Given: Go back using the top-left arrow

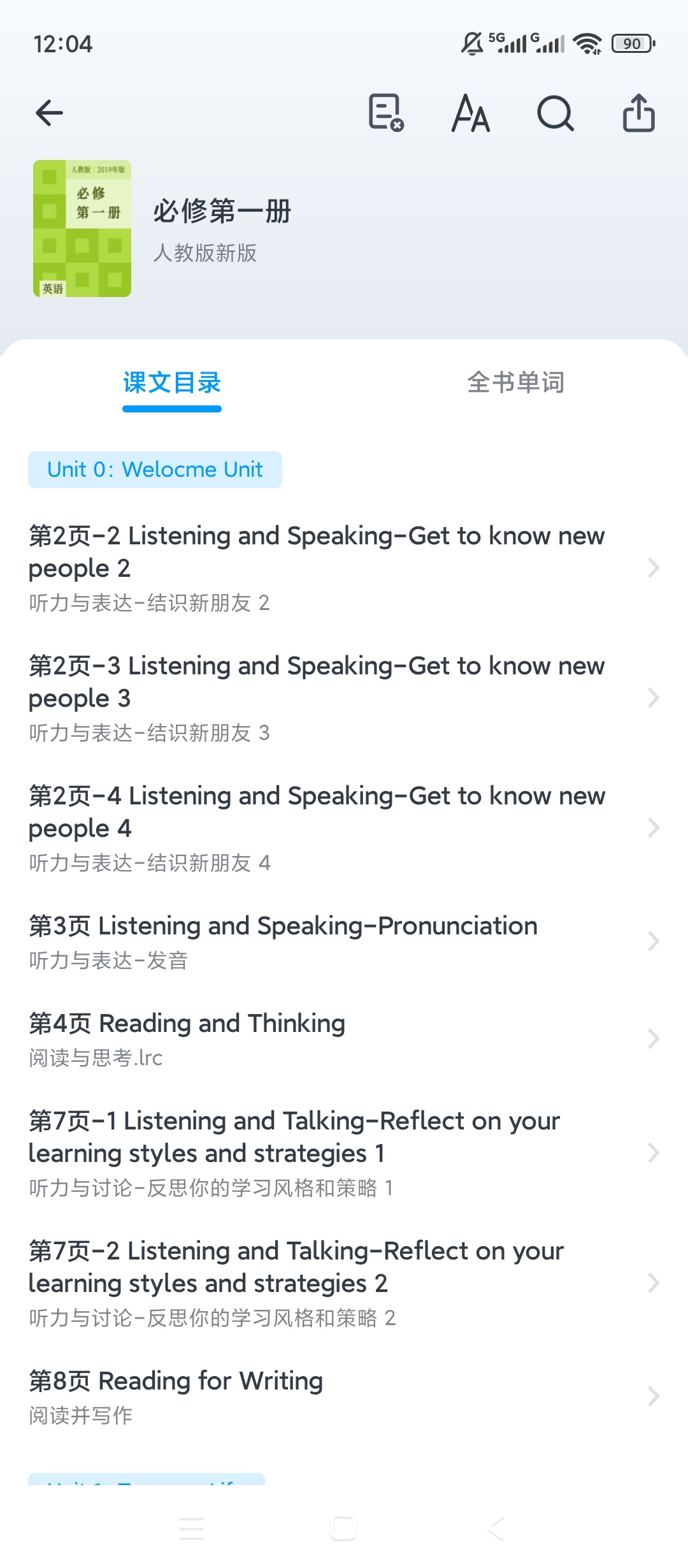Looking at the screenshot, I should point(49,113).
